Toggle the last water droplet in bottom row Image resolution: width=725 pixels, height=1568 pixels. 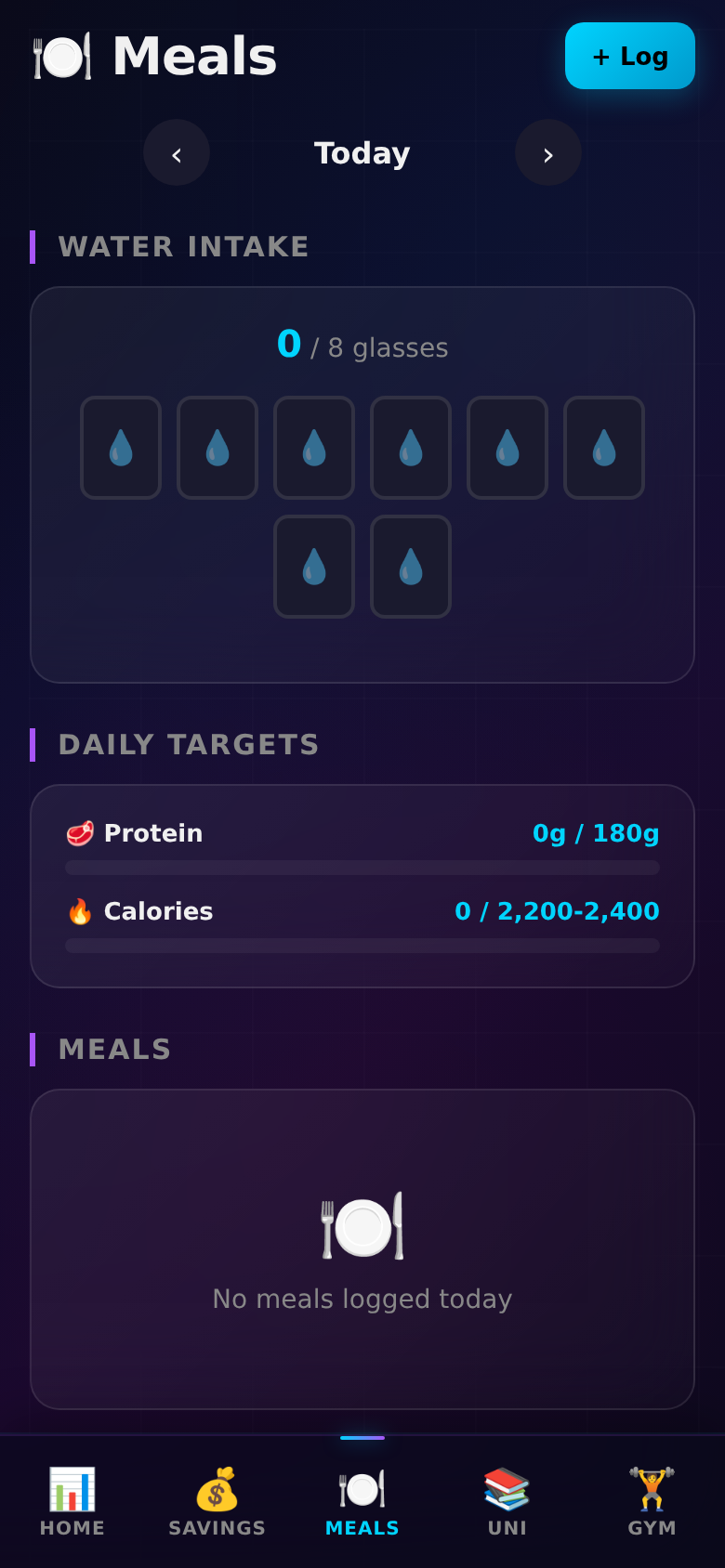click(410, 567)
